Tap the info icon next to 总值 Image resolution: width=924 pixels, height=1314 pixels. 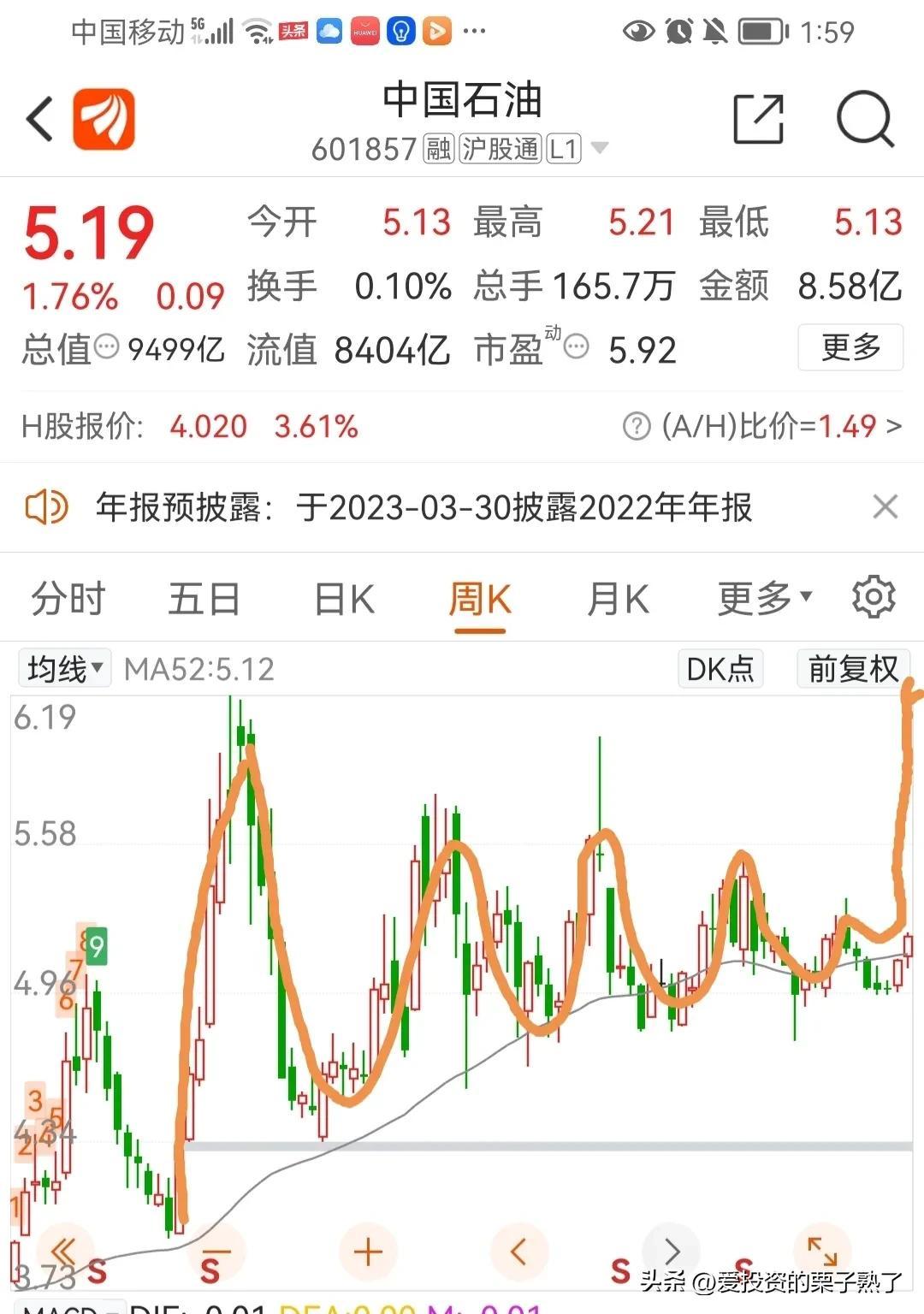coord(106,348)
